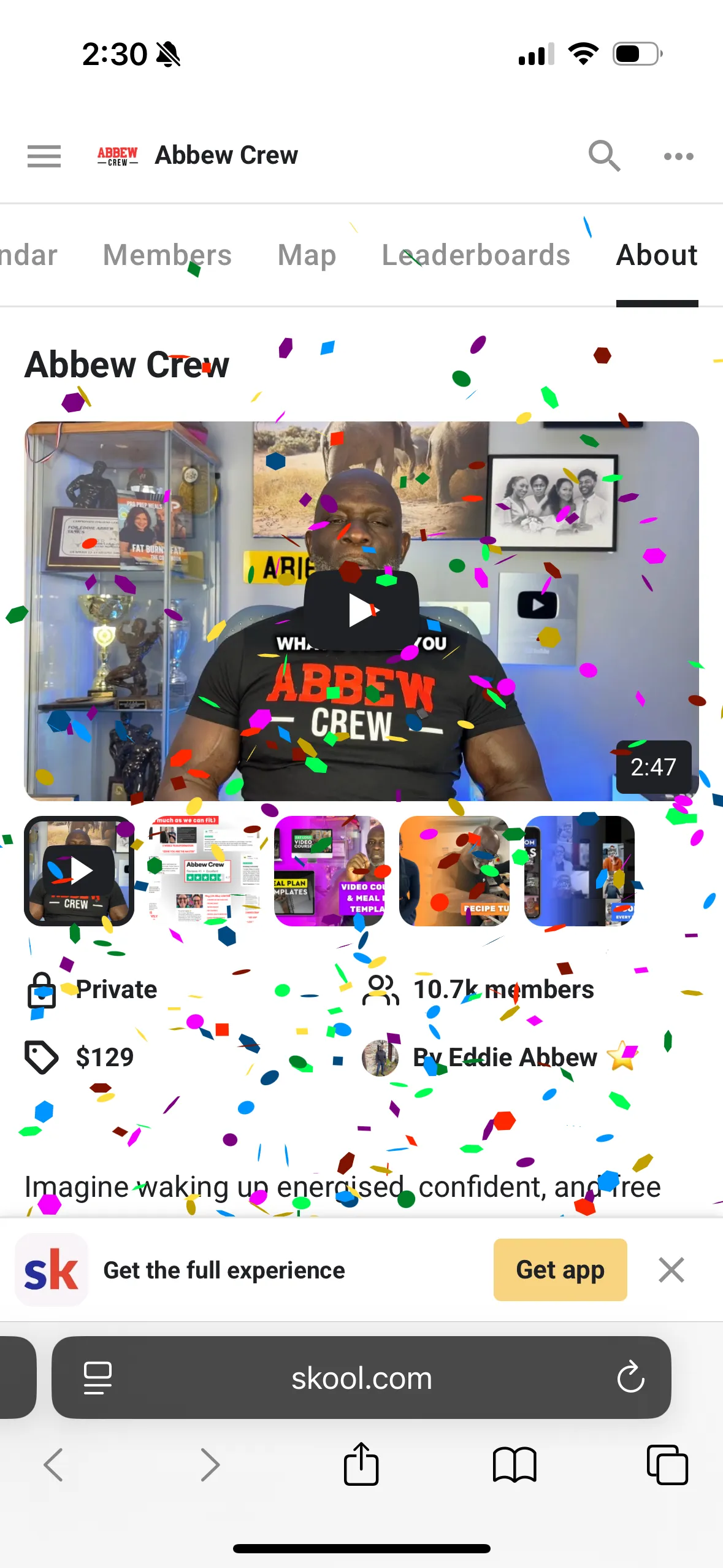Select the About tab
Viewport: 723px width, 1568px height.
[657, 255]
